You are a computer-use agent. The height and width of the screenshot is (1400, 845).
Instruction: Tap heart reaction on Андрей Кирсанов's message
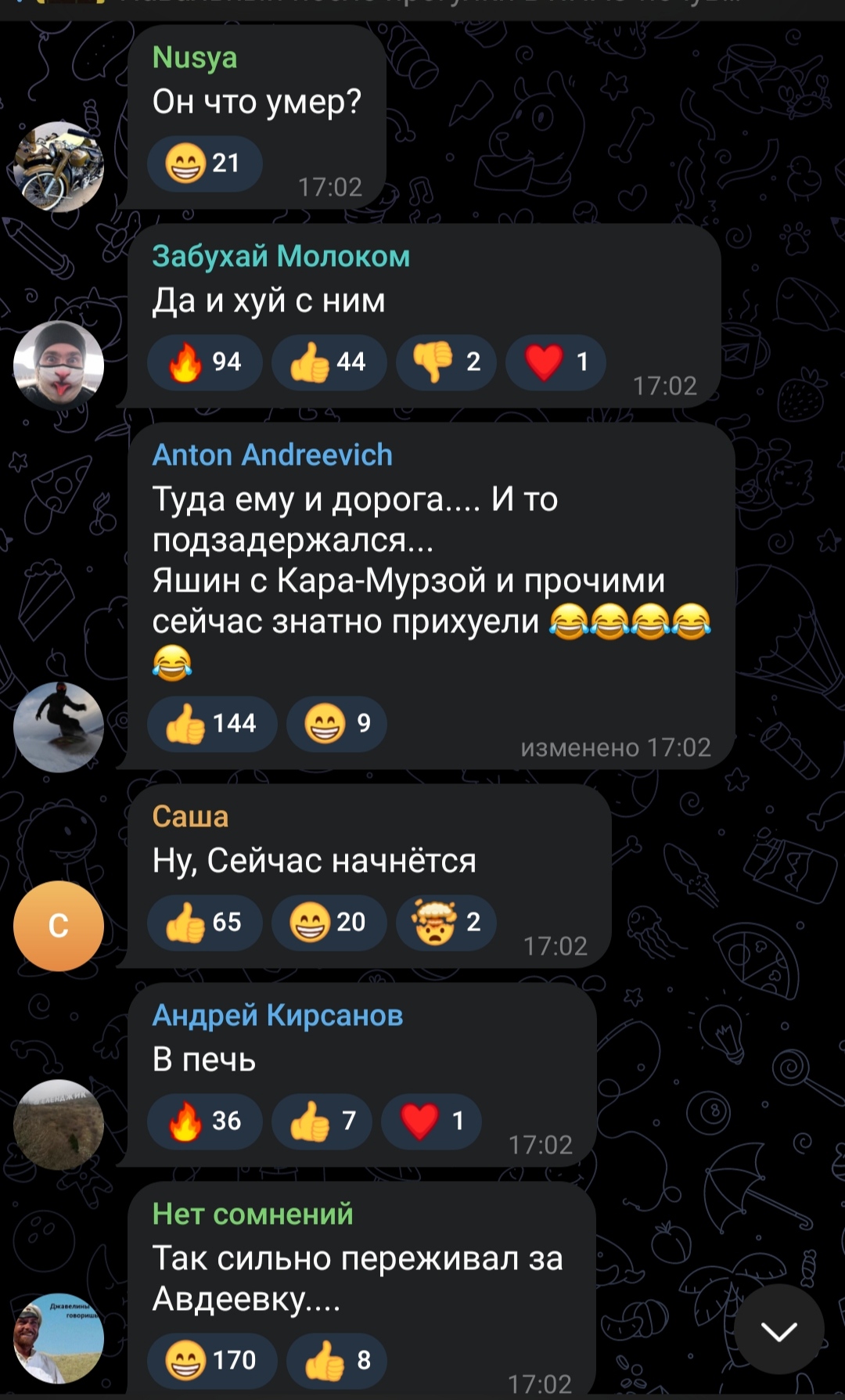[431, 1121]
